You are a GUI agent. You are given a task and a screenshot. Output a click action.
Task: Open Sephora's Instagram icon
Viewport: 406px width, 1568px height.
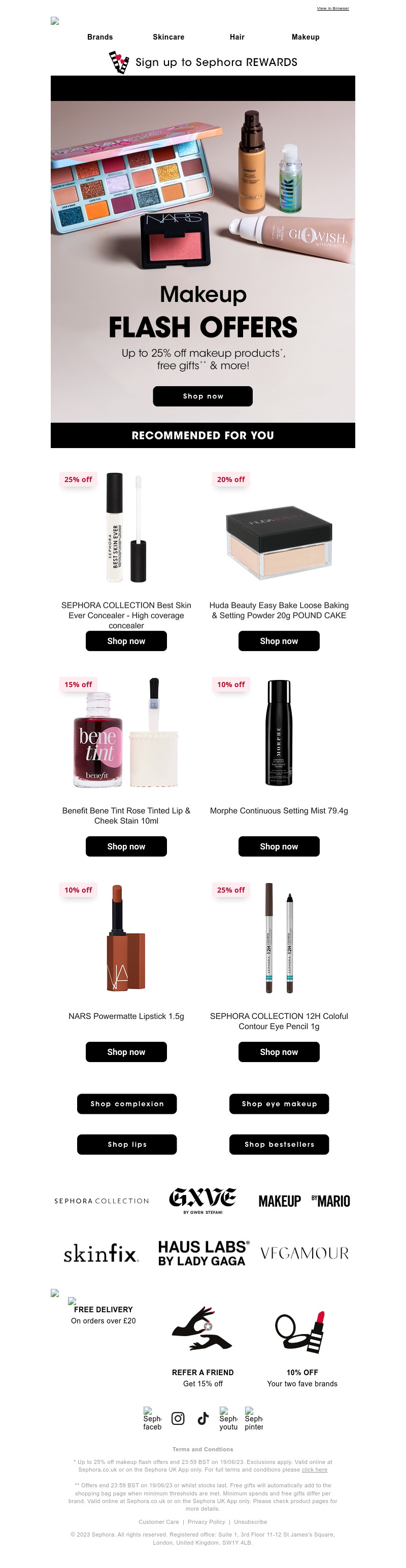tap(178, 1418)
